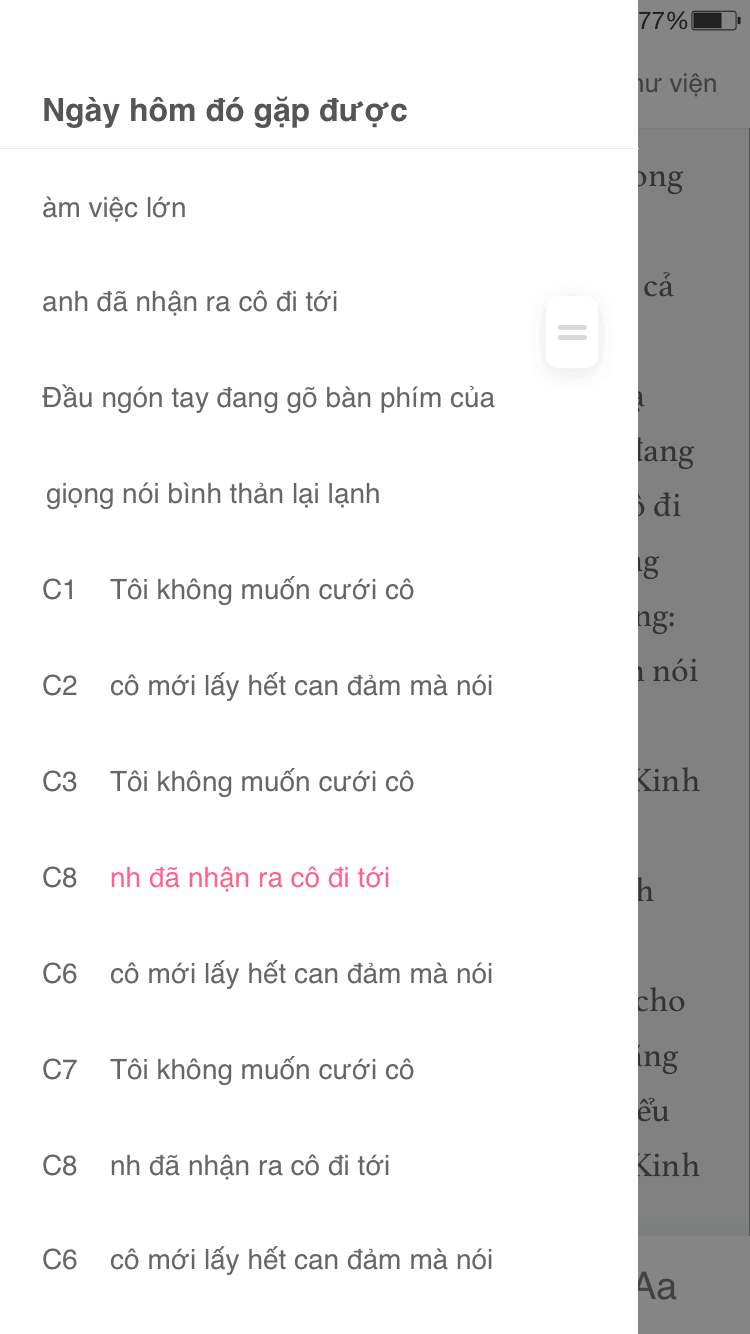The height and width of the screenshot is (1334, 750).
Task: Open the section "àm việc lớn"
Action: click(319, 207)
